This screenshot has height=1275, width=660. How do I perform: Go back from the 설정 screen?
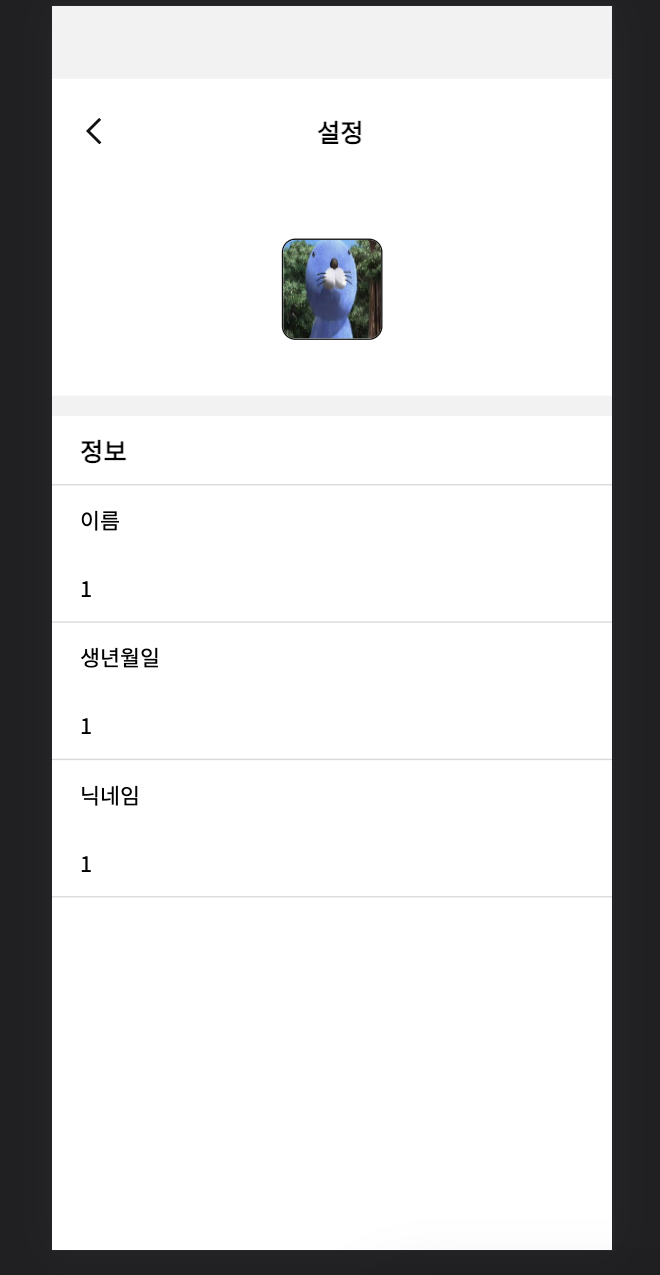click(x=94, y=131)
